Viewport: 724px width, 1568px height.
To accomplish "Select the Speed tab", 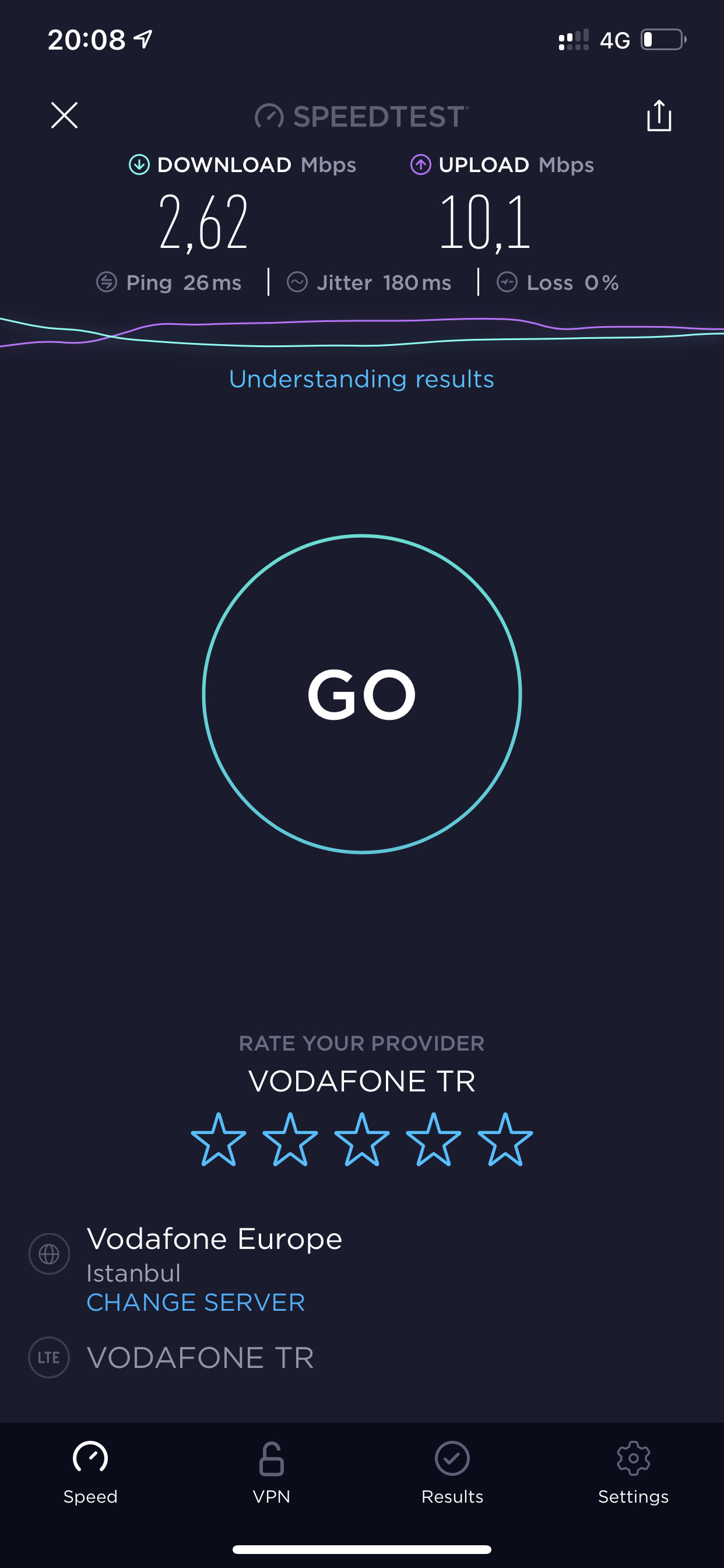I will tap(91, 1473).
